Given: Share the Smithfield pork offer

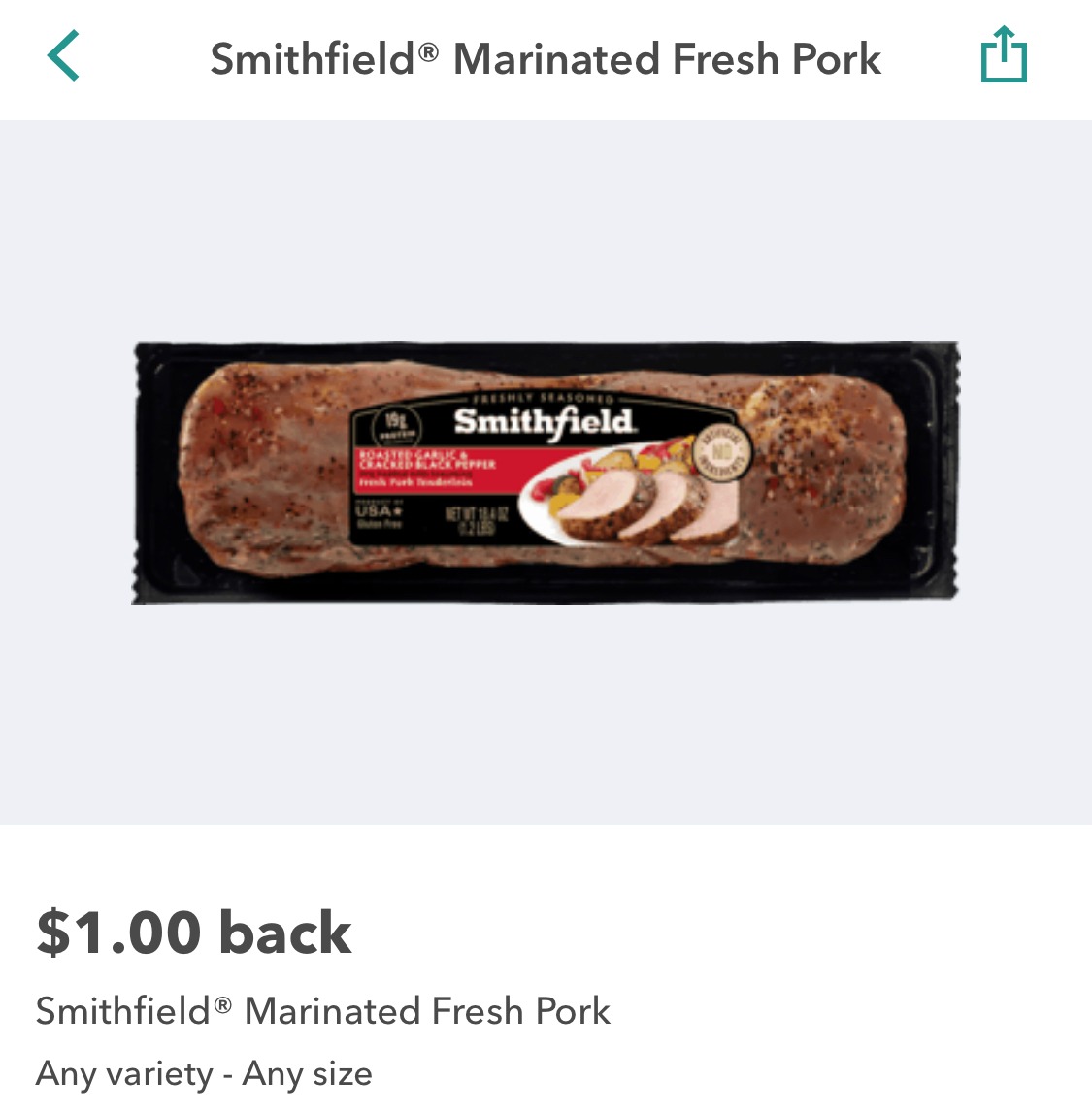Looking at the screenshot, I should (x=1004, y=55).
